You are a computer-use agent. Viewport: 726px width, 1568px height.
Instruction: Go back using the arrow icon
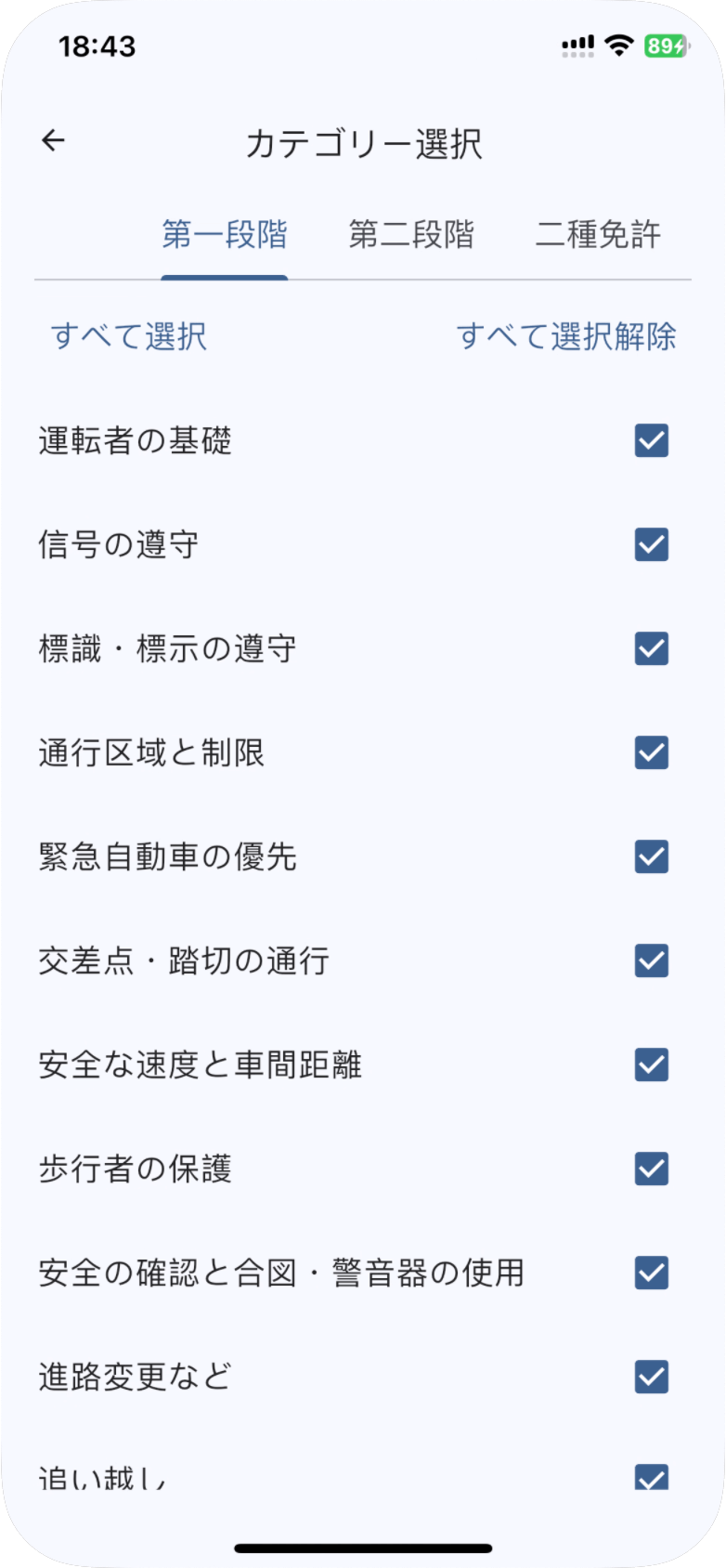coord(54,141)
